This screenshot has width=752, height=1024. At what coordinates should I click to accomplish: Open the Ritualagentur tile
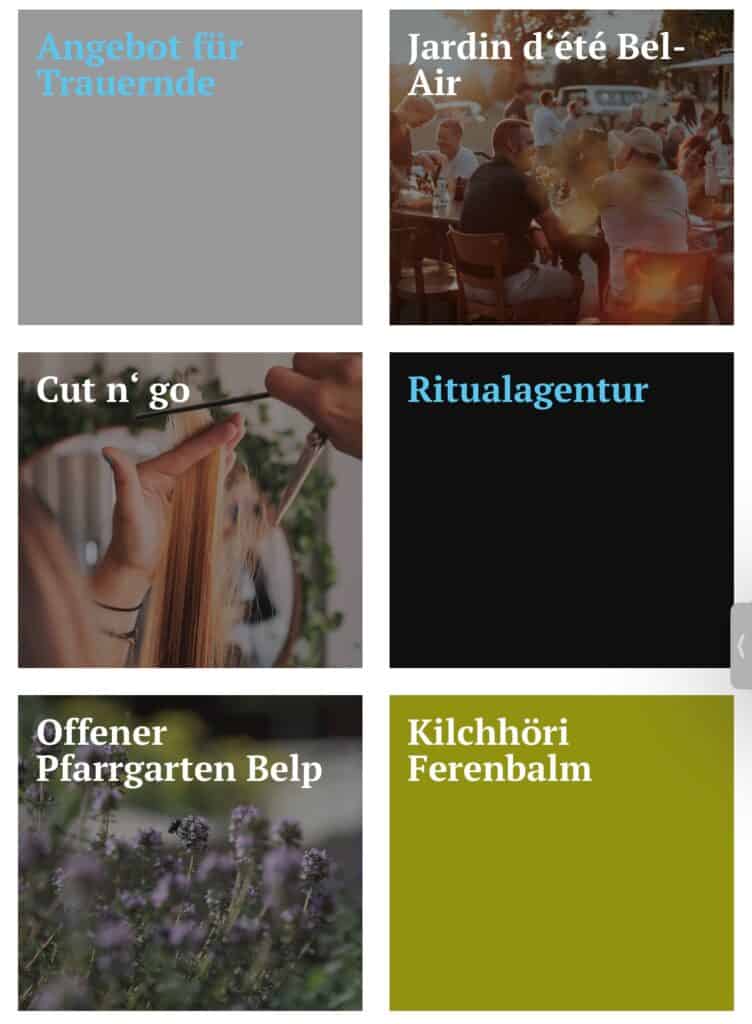pyautogui.click(x=561, y=509)
